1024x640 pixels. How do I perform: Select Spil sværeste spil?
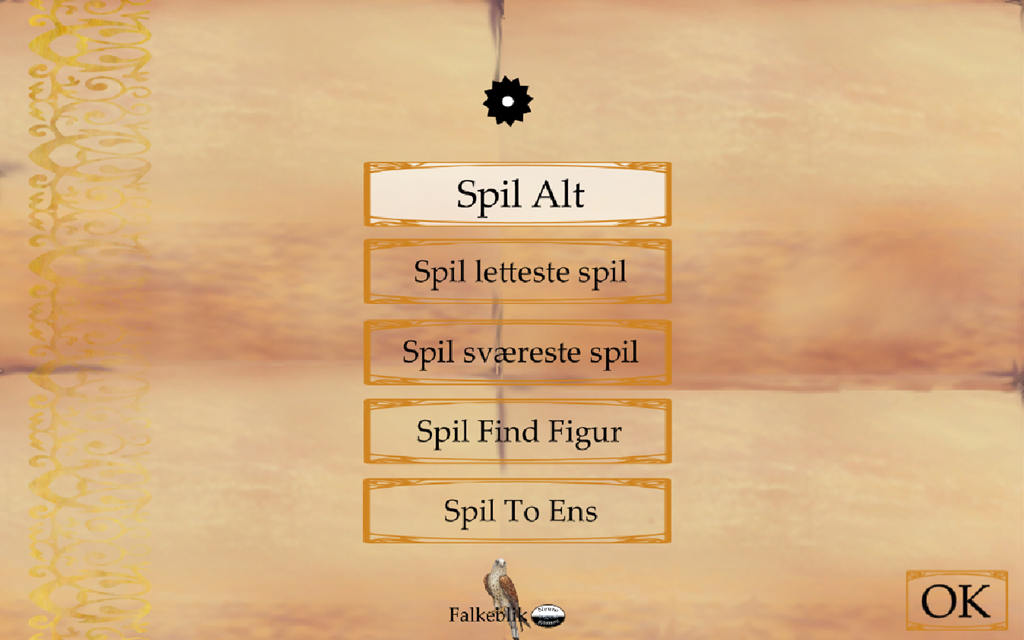click(517, 352)
